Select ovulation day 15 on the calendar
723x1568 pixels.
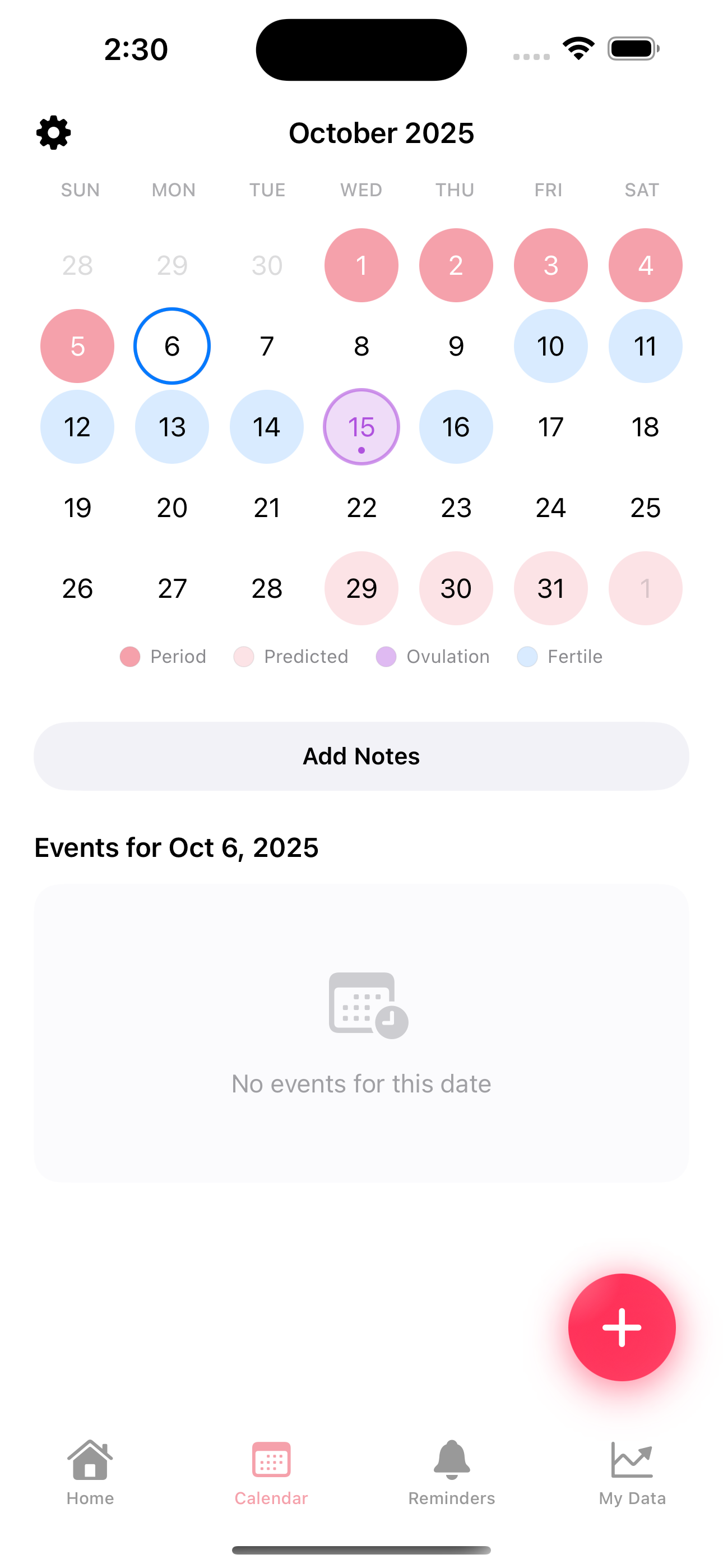(361, 427)
